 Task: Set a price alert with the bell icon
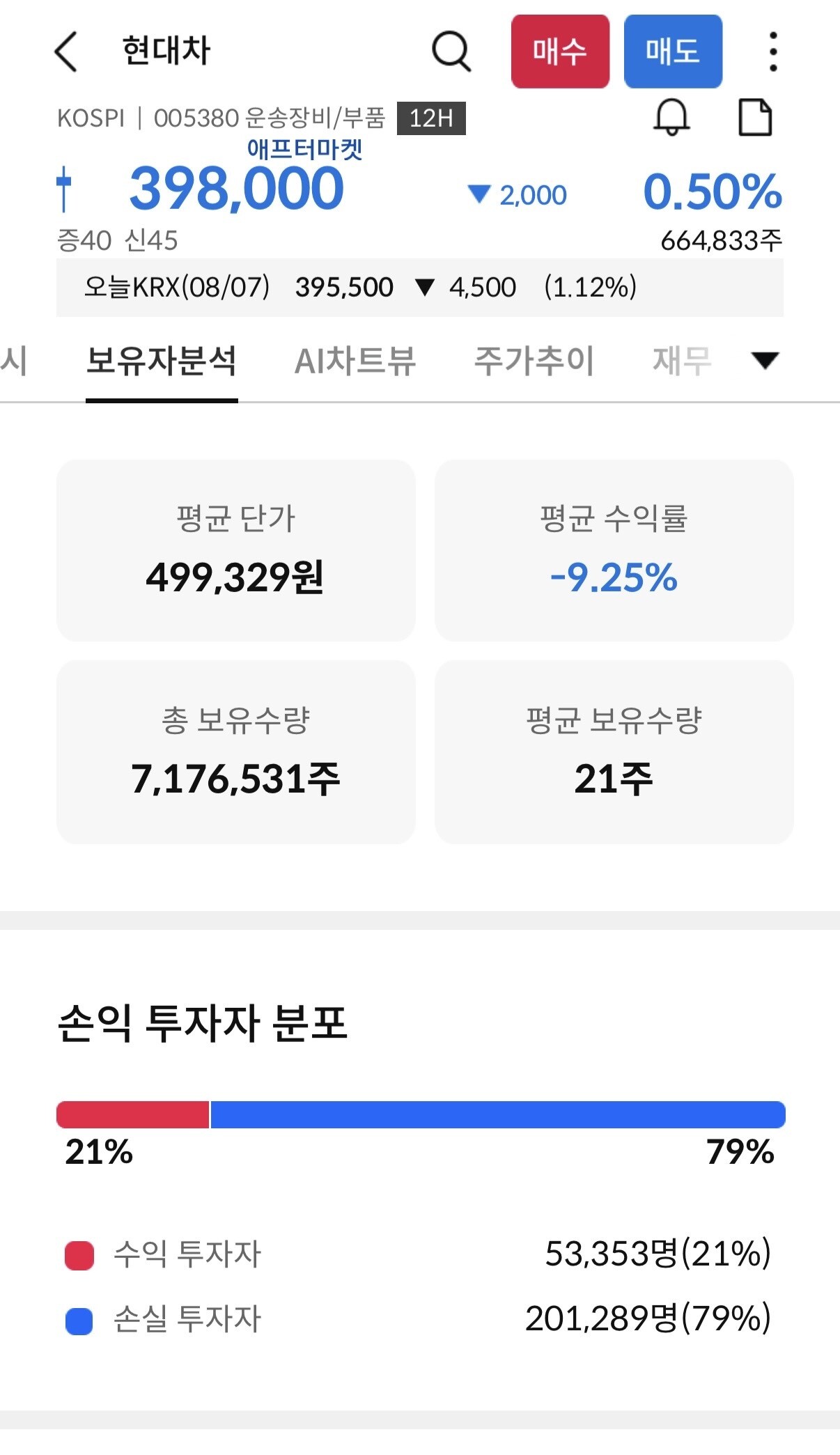point(671,117)
